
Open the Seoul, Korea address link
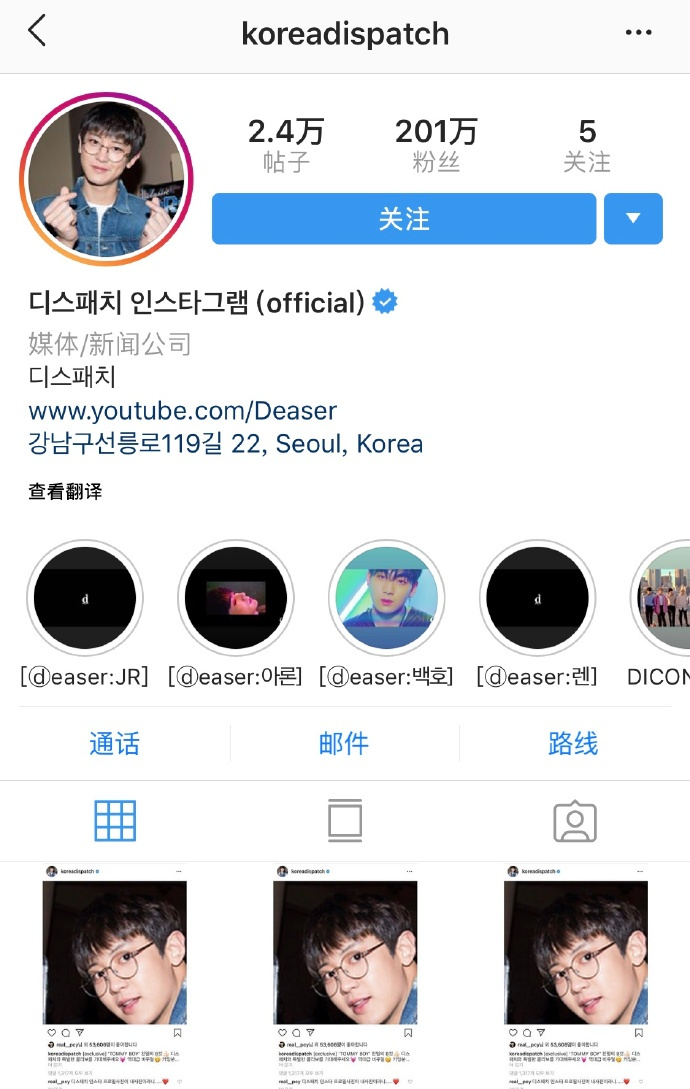click(225, 443)
